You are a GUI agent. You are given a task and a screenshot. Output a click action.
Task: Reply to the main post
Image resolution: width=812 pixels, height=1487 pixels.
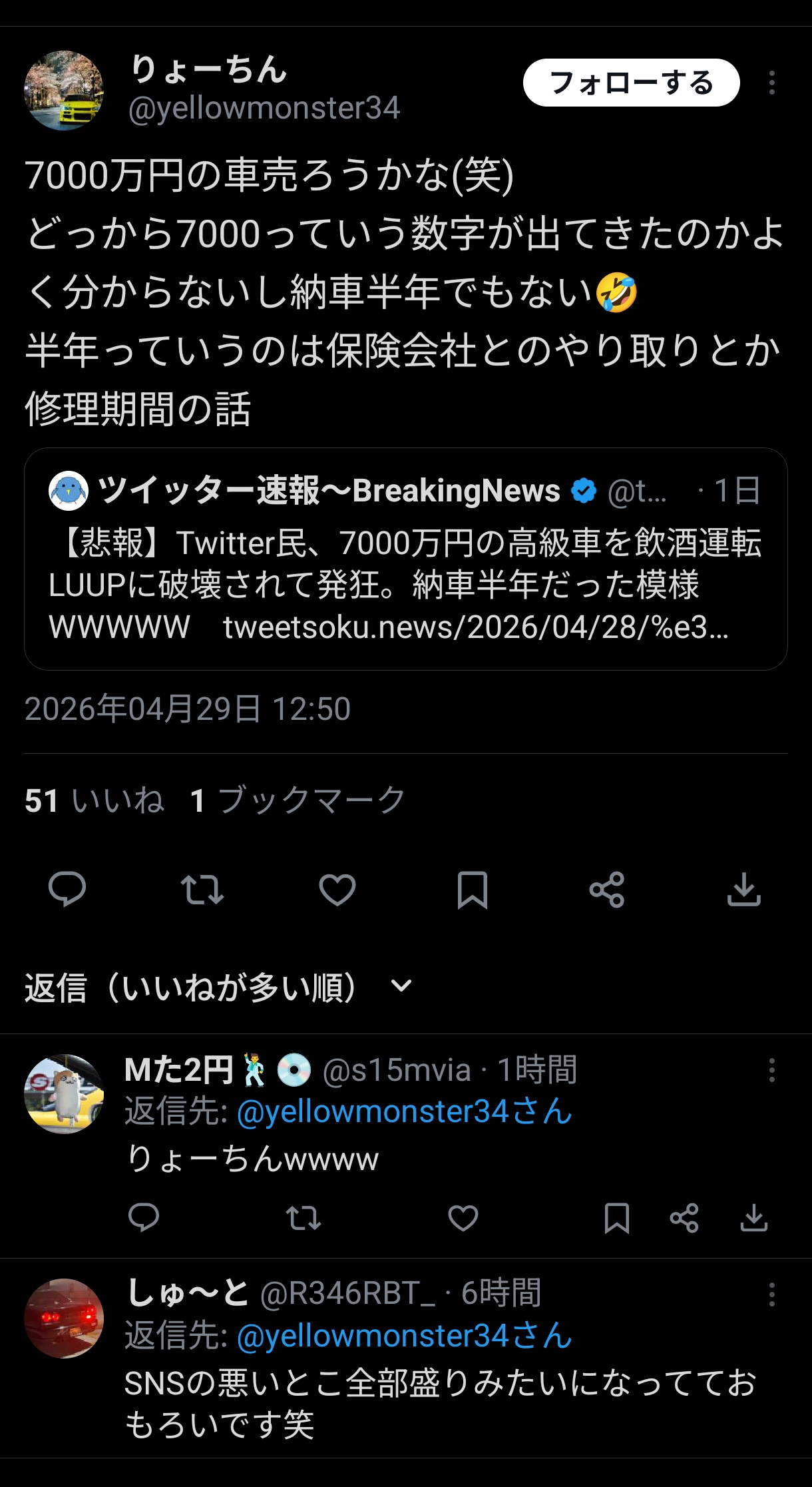coord(67,889)
